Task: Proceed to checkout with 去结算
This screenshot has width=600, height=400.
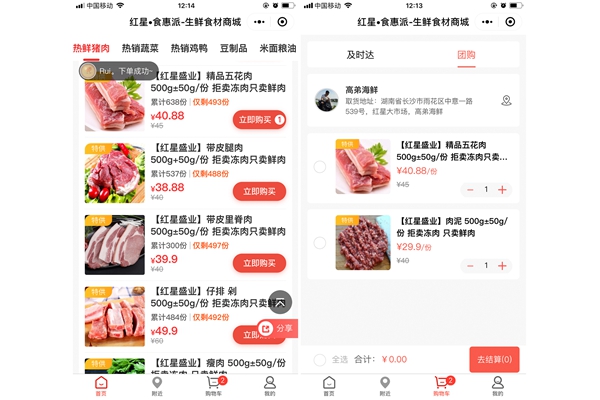Action: [x=494, y=359]
